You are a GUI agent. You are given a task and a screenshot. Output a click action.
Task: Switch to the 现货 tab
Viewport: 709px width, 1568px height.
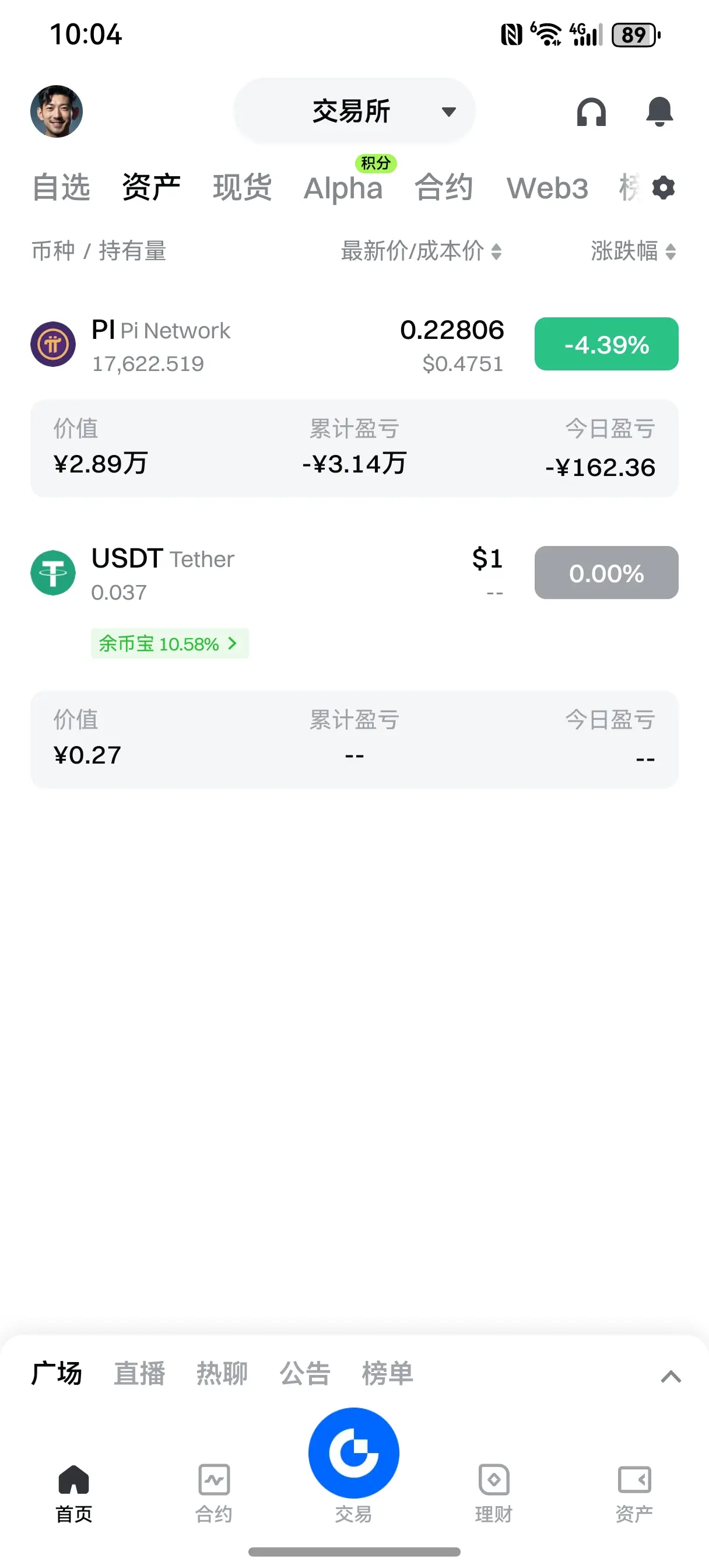[x=242, y=187]
